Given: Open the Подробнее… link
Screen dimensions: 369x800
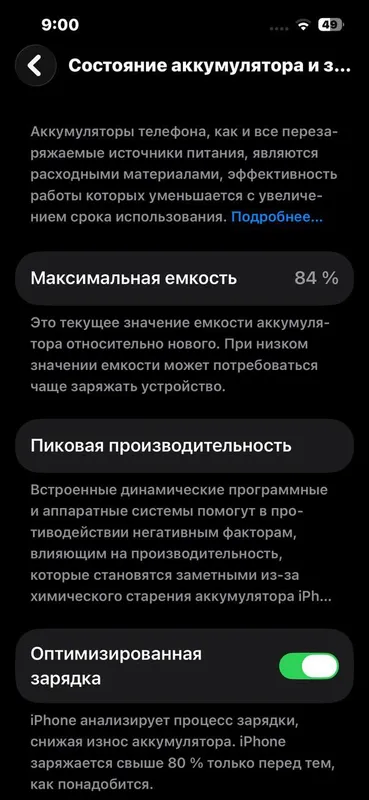Looking at the screenshot, I should pos(277,217).
